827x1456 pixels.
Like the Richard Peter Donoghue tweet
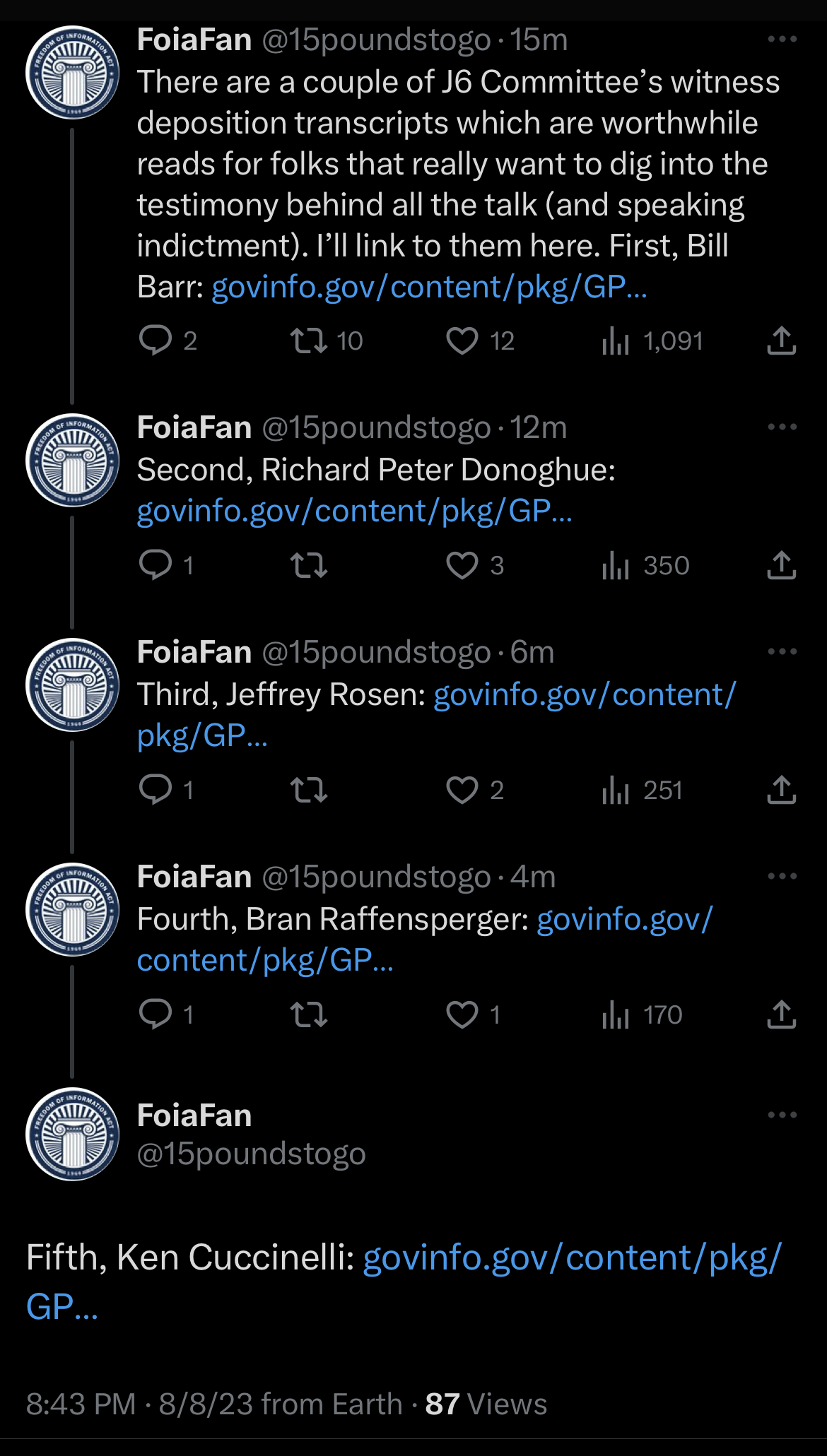tap(462, 566)
